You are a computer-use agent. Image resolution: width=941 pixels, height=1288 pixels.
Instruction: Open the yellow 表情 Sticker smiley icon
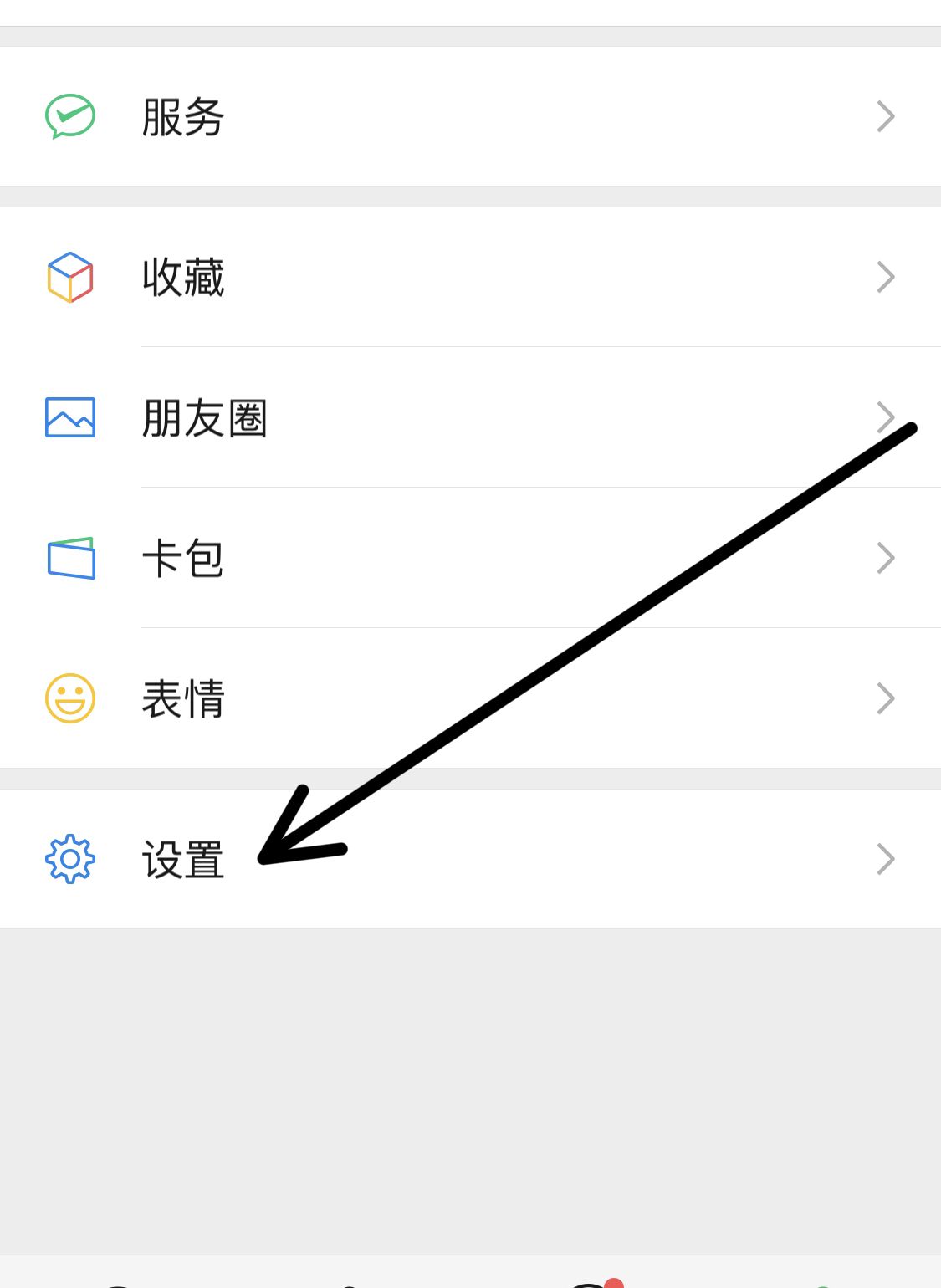click(x=69, y=698)
